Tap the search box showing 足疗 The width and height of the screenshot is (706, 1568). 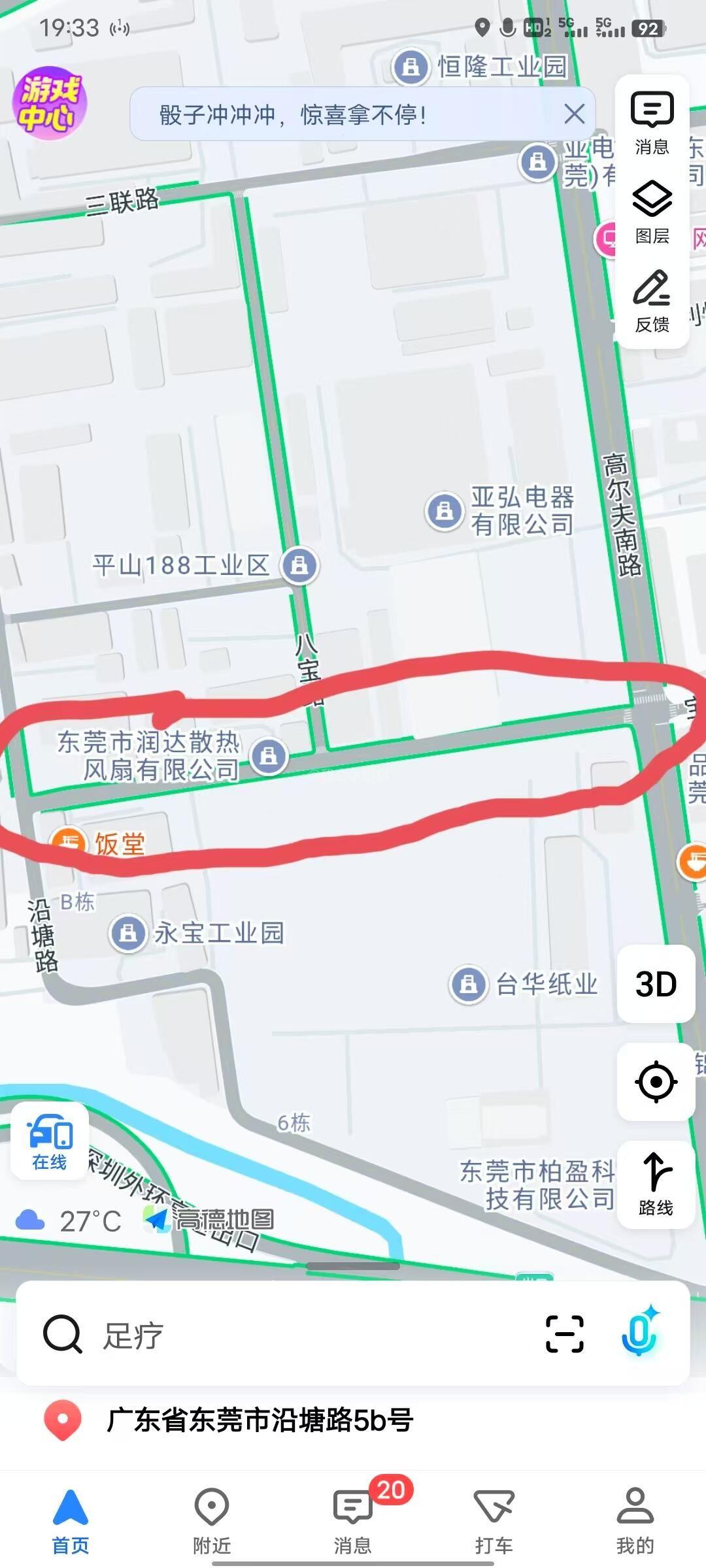(x=294, y=1335)
